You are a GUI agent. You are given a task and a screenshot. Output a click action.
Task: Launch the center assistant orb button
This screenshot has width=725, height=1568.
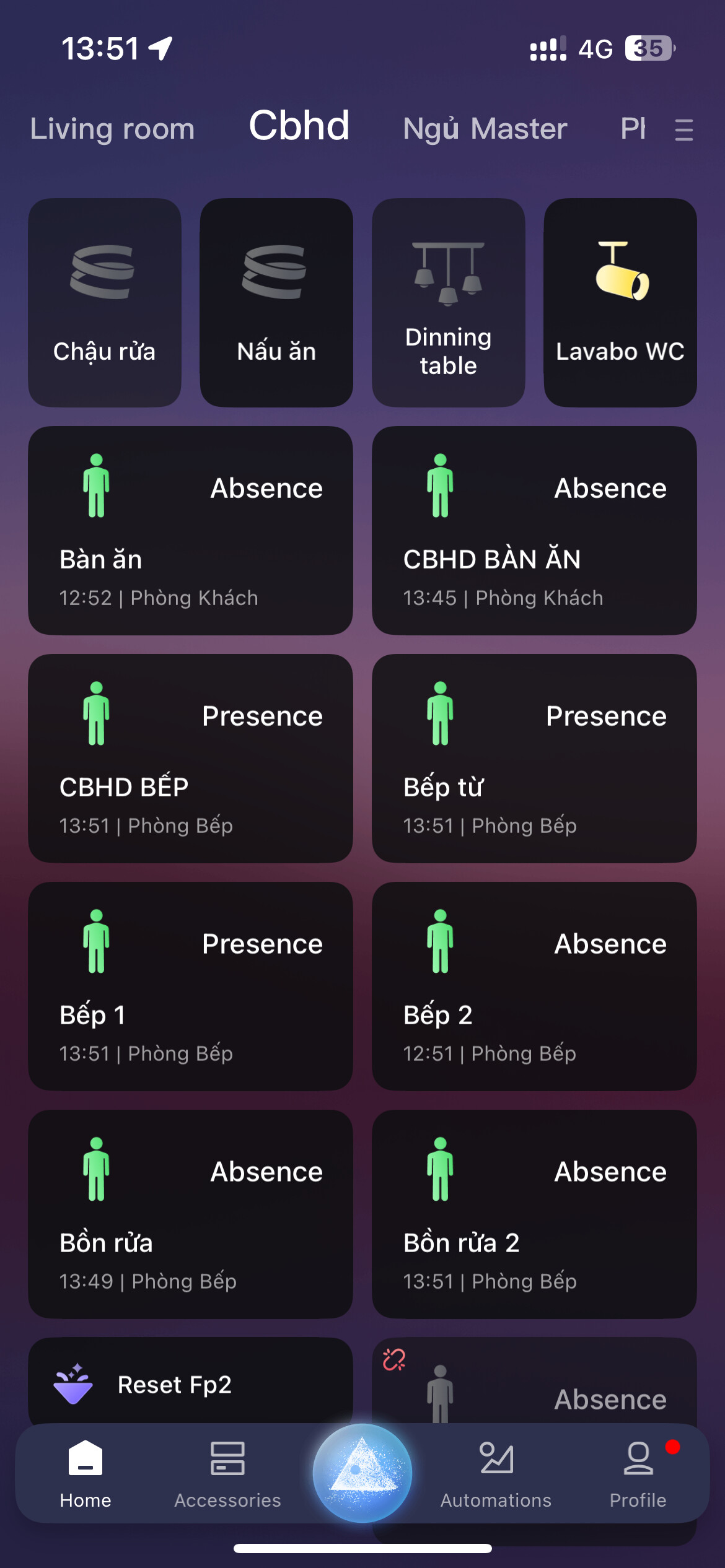(362, 1473)
